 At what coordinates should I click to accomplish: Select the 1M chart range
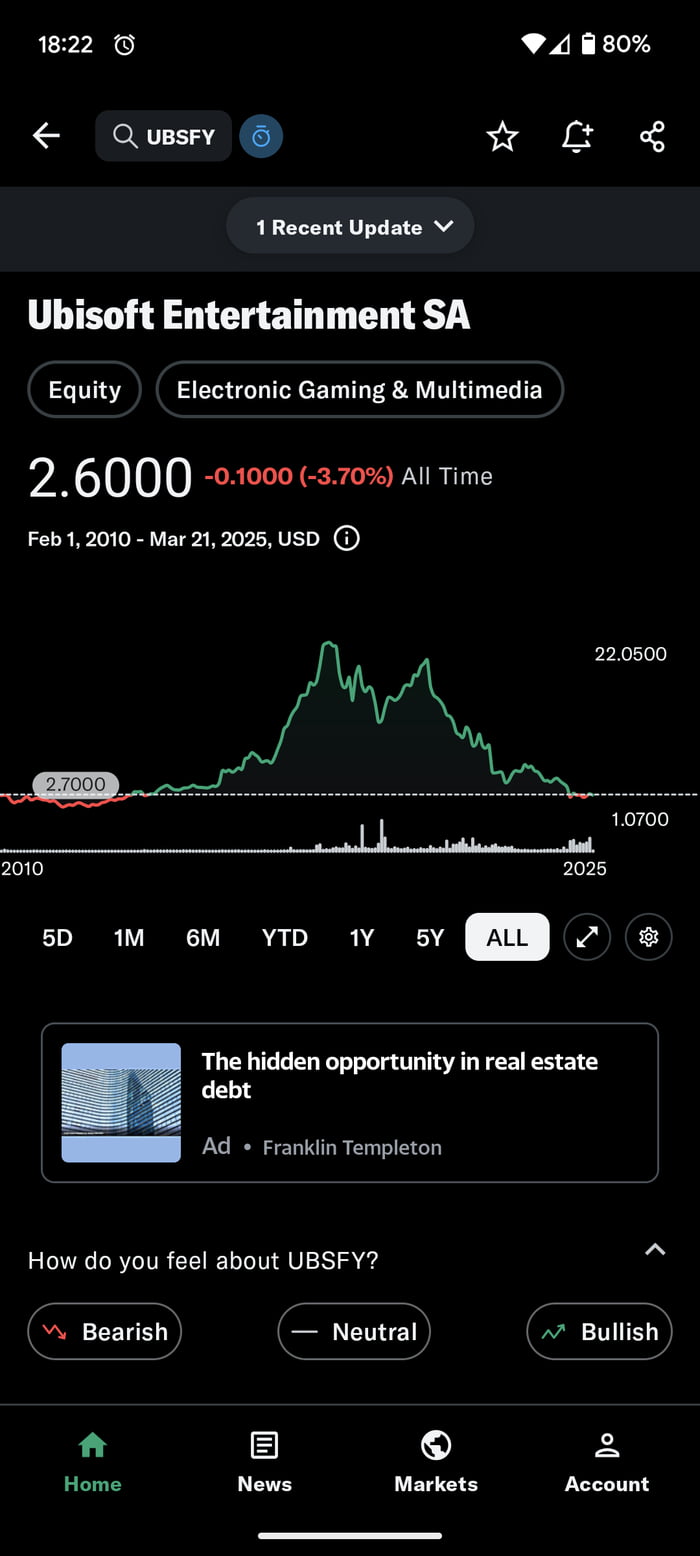[x=129, y=937]
